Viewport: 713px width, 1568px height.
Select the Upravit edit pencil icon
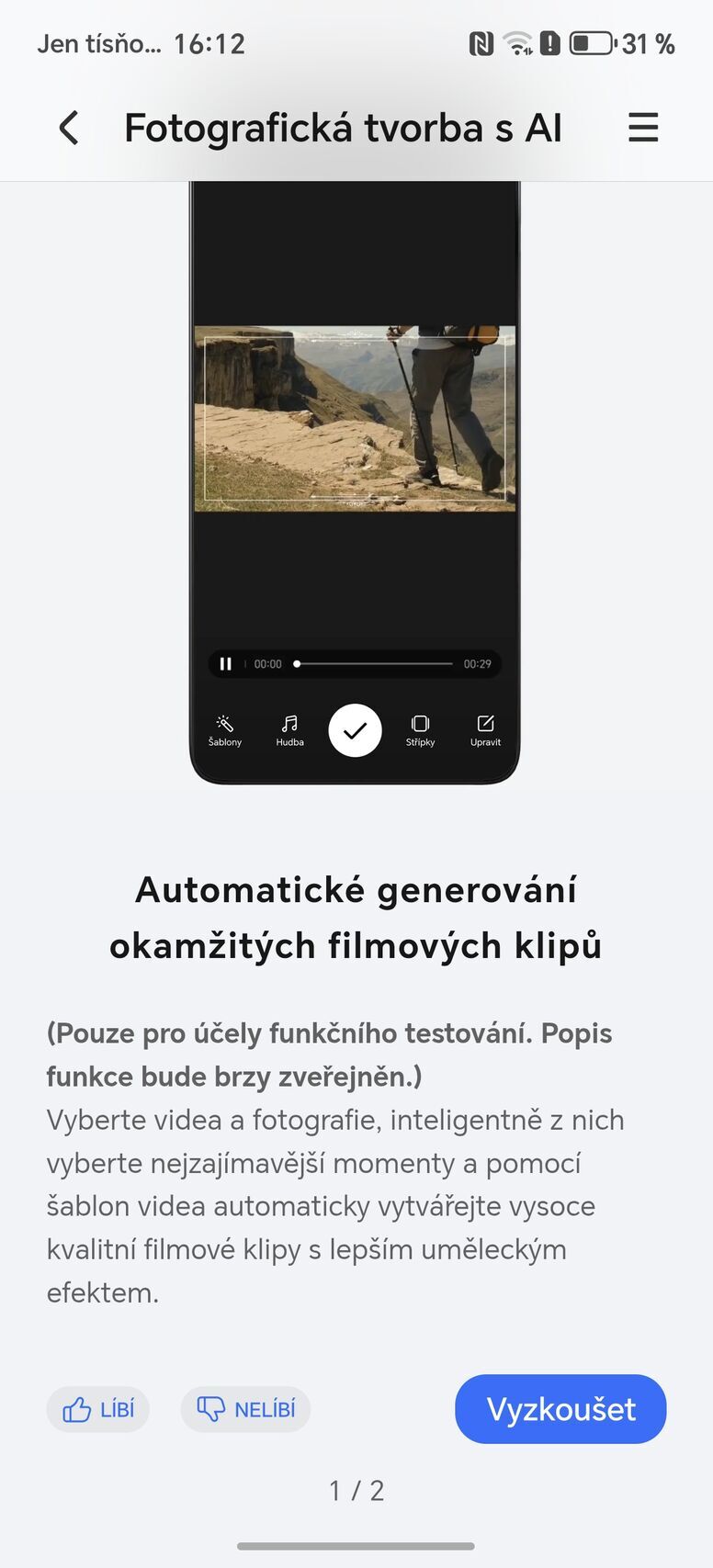click(x=485, y=730)
